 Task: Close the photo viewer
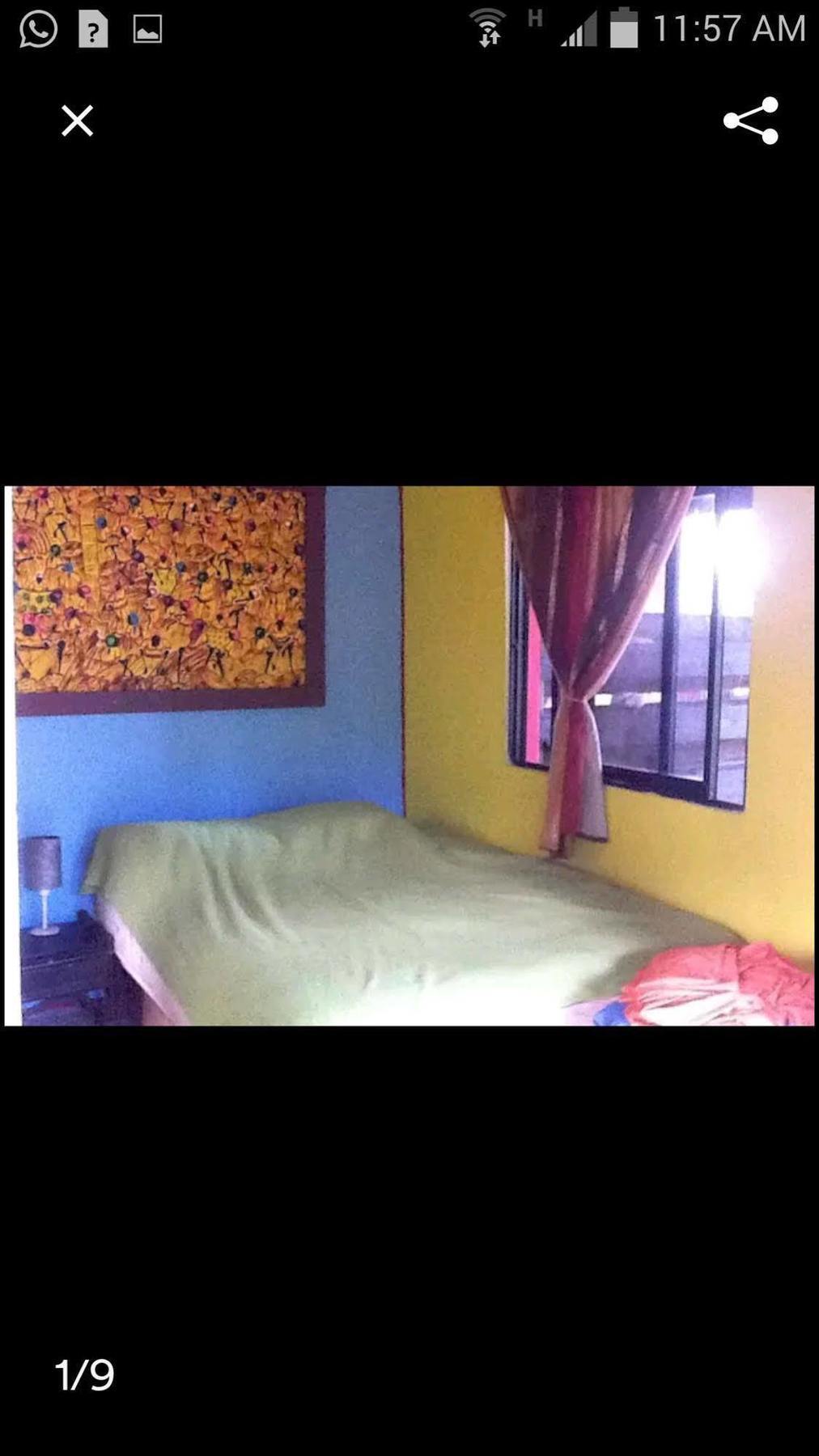pyautogui.click(x=78, y=121)
